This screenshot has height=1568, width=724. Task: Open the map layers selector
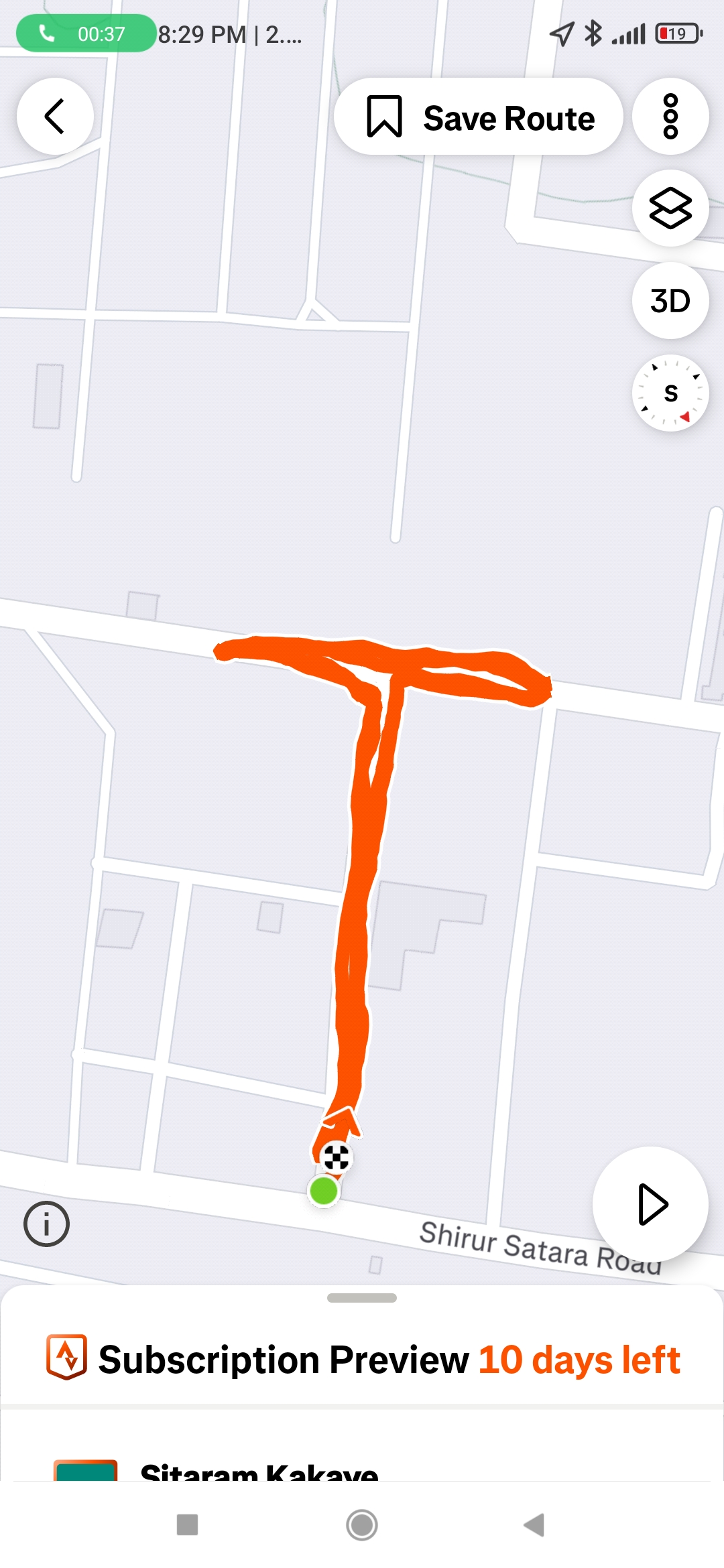tap(670, 208)
